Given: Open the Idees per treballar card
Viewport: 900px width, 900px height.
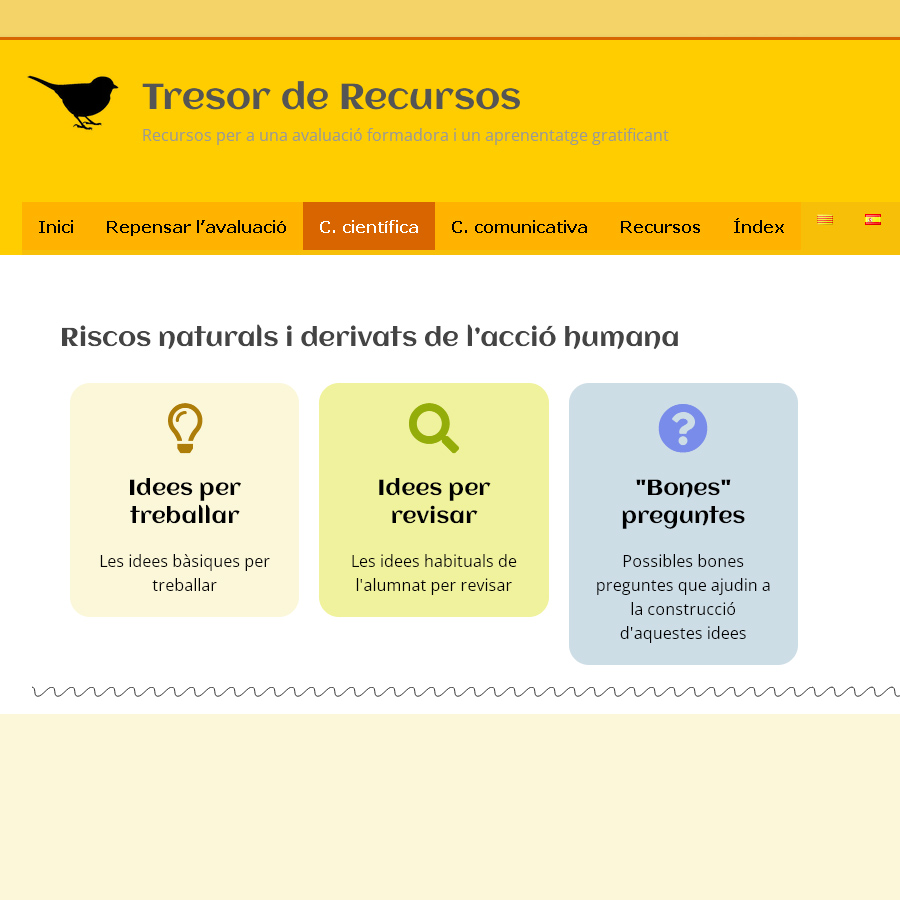Looking at the screenshot, I should (x=185, y=501).
